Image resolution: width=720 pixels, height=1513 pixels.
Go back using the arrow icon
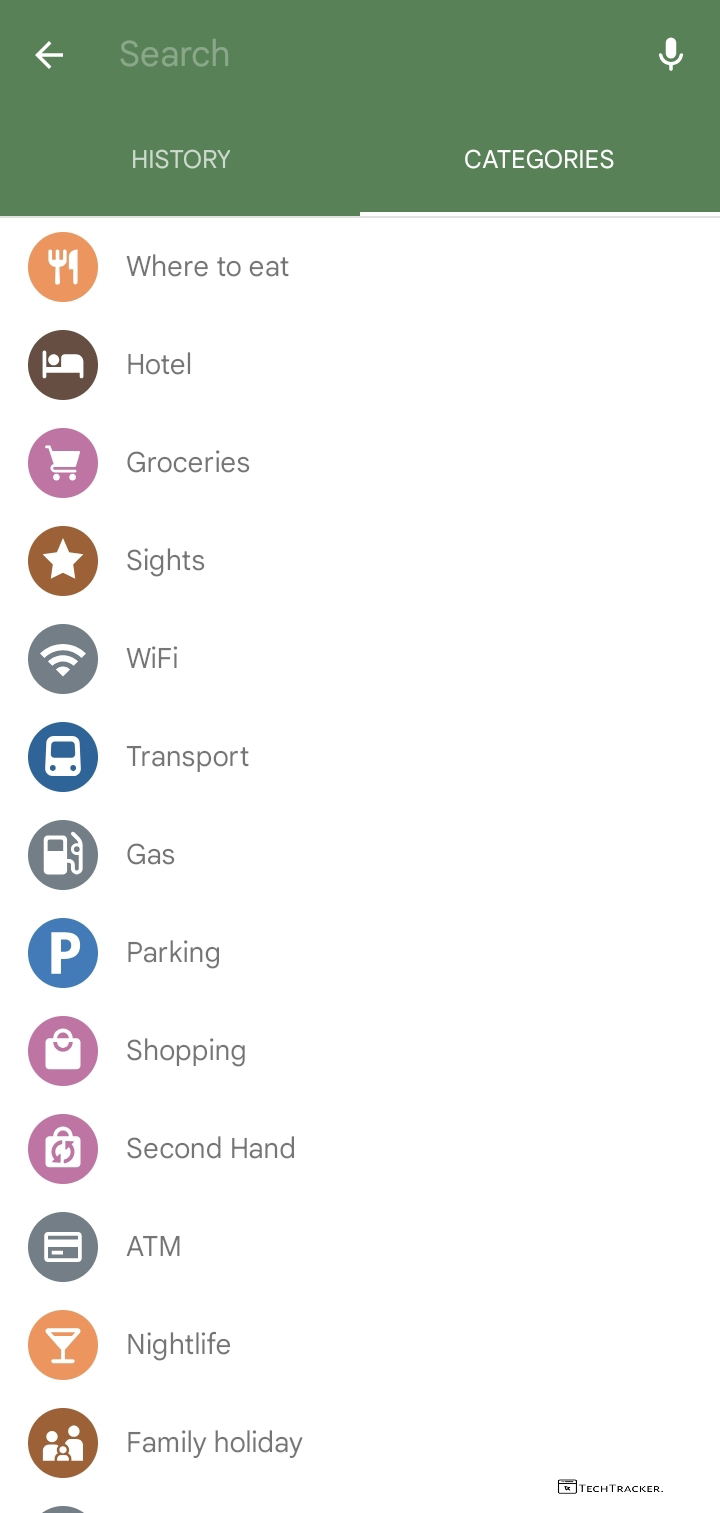coord(49,55)
